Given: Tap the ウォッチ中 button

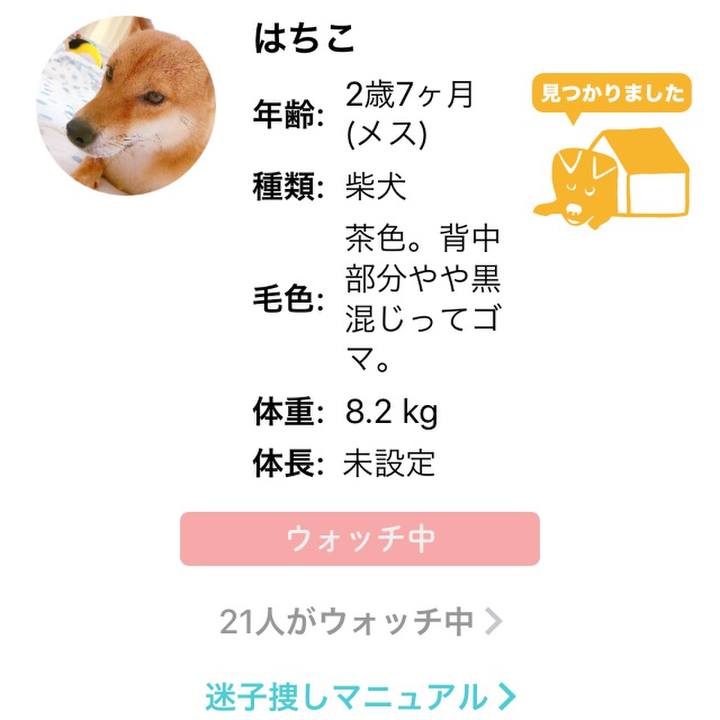Looking at the screenshot, I should [360, 539].
